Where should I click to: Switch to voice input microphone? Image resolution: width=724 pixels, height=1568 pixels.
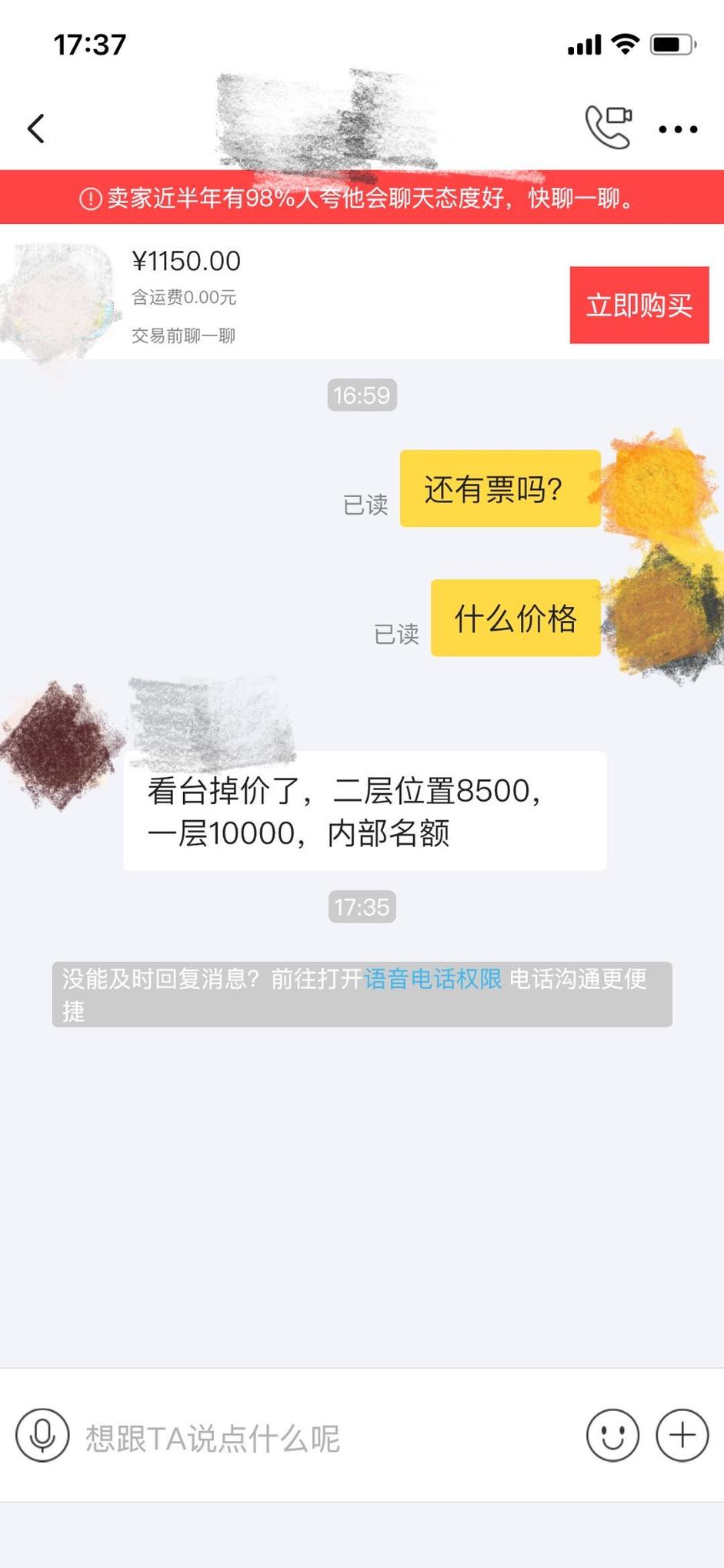click(42, 1435)
